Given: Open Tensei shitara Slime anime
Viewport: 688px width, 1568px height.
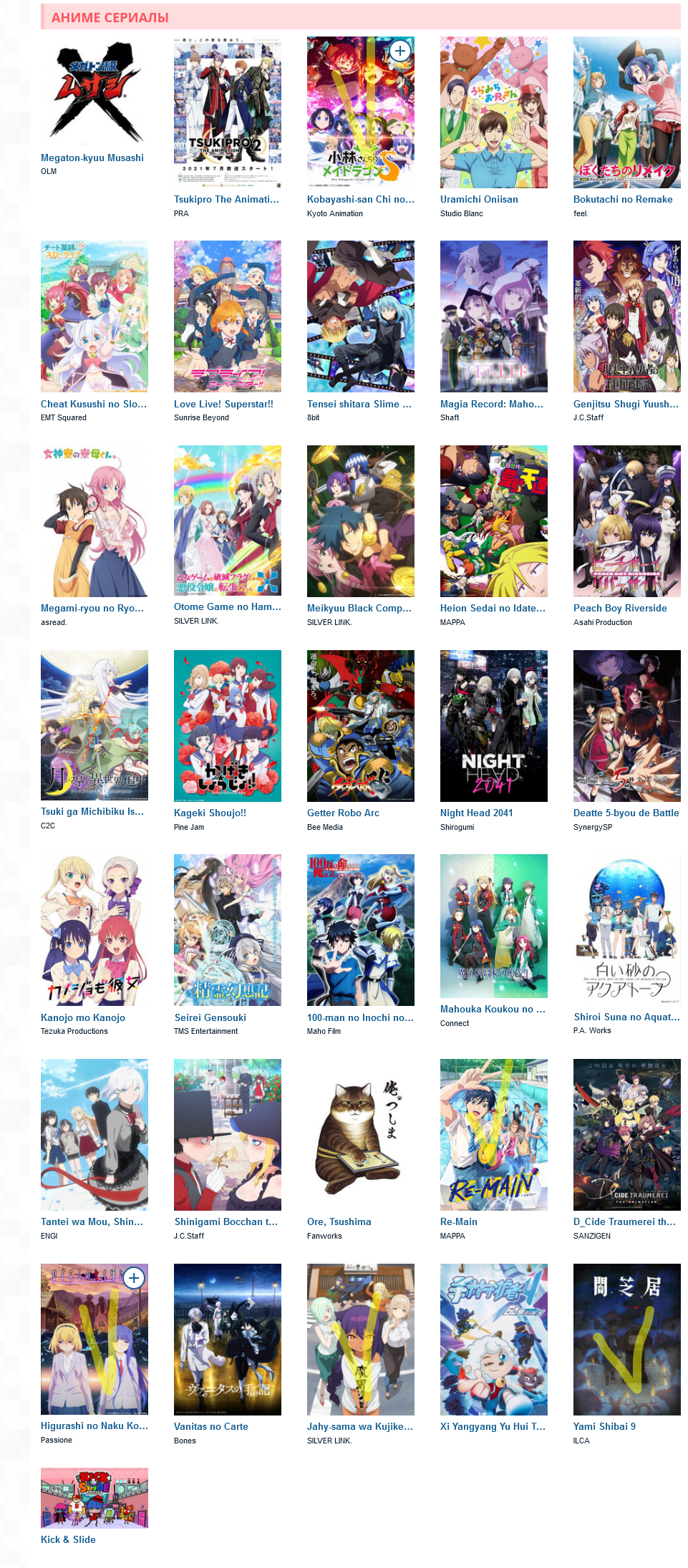Looking at the screenshot, I should pyautogui.click(x=360, y=316).
